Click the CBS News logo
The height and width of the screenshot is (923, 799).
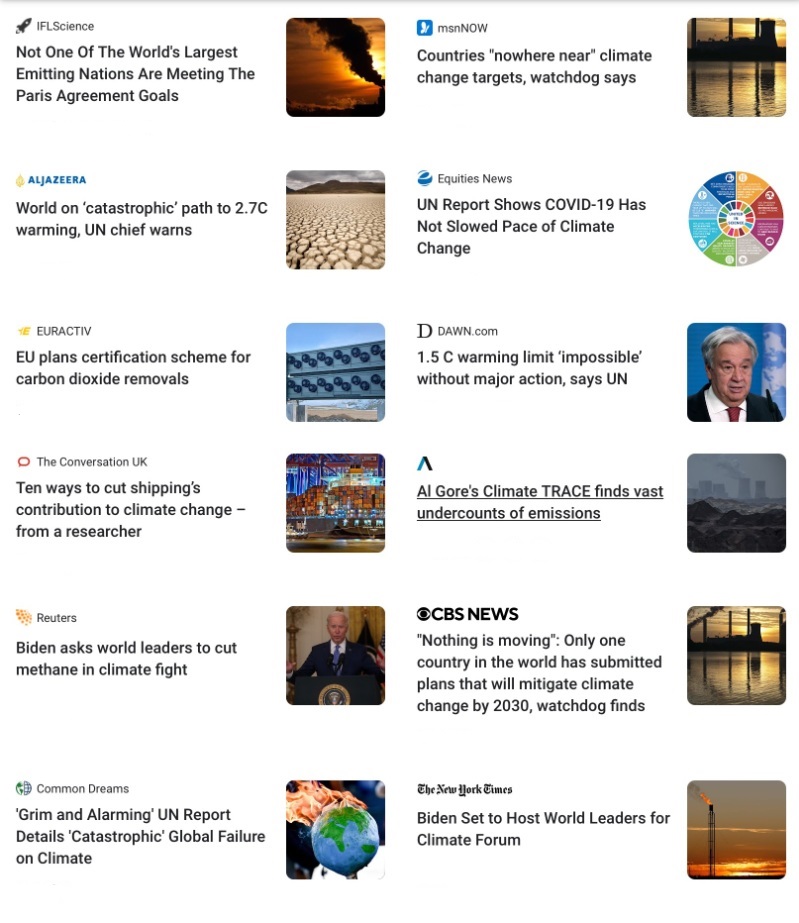[x=466, y=613]
